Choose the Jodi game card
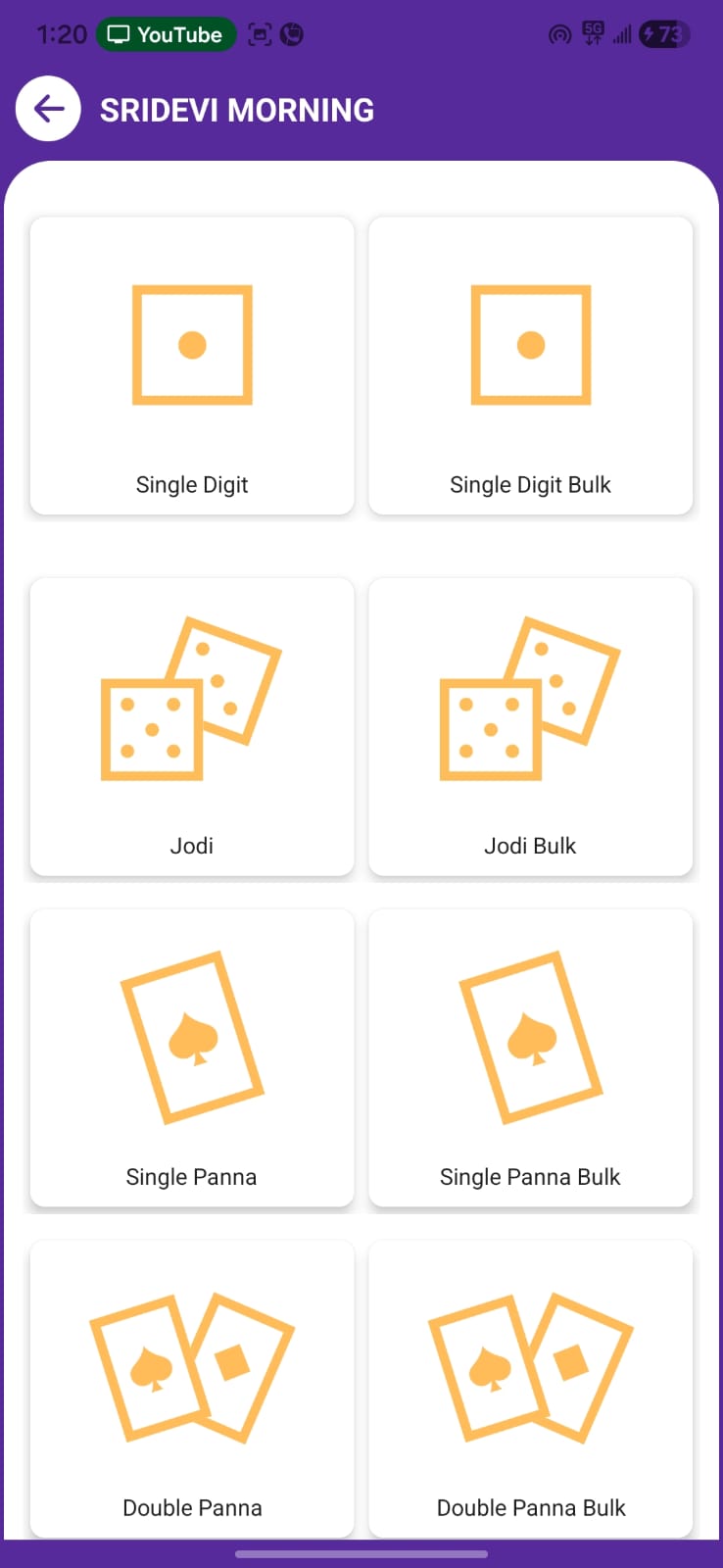The width and height of the screenshot is (723, 1568). (192, 726)
